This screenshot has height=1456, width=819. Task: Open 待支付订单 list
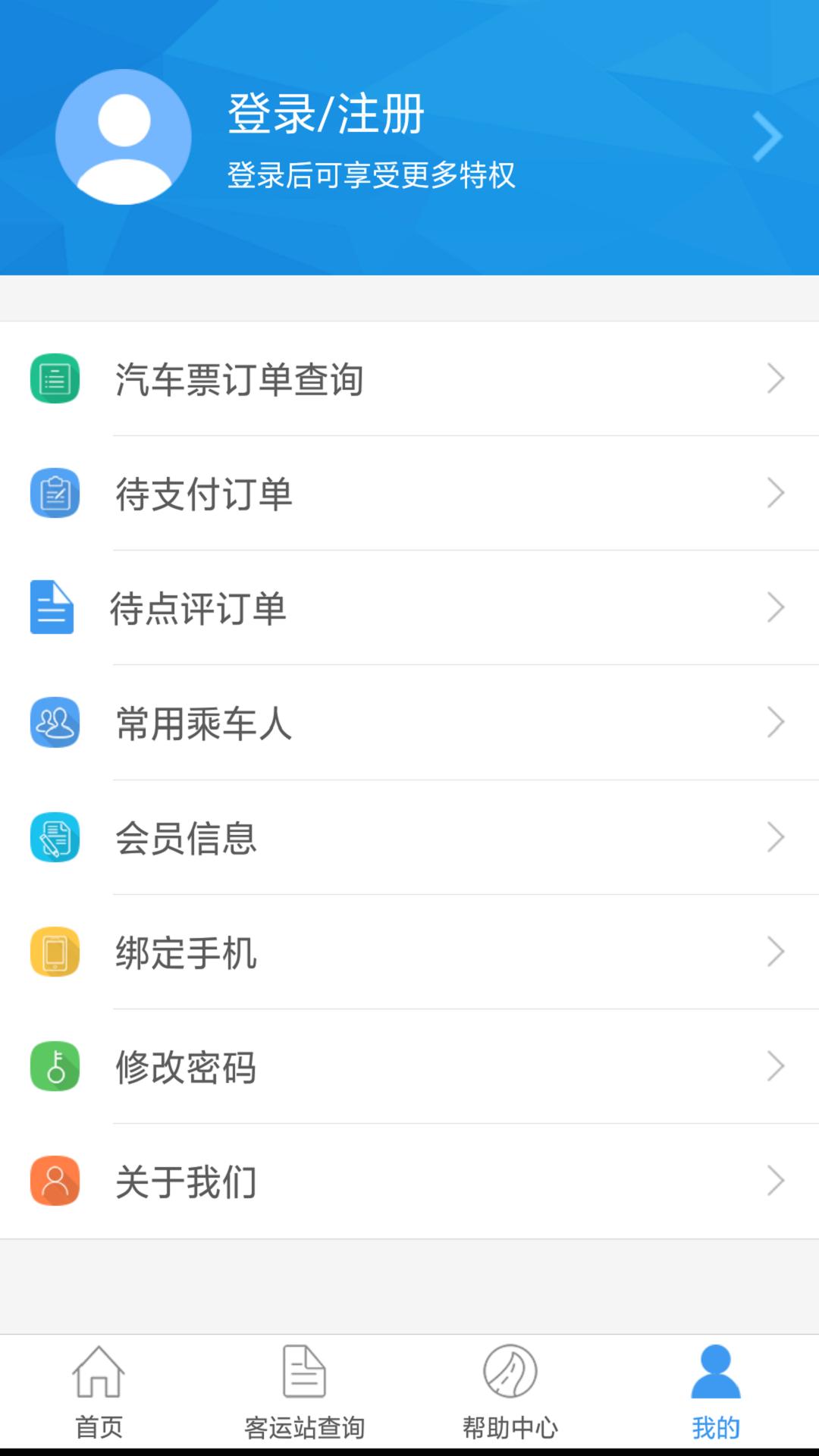409,494
